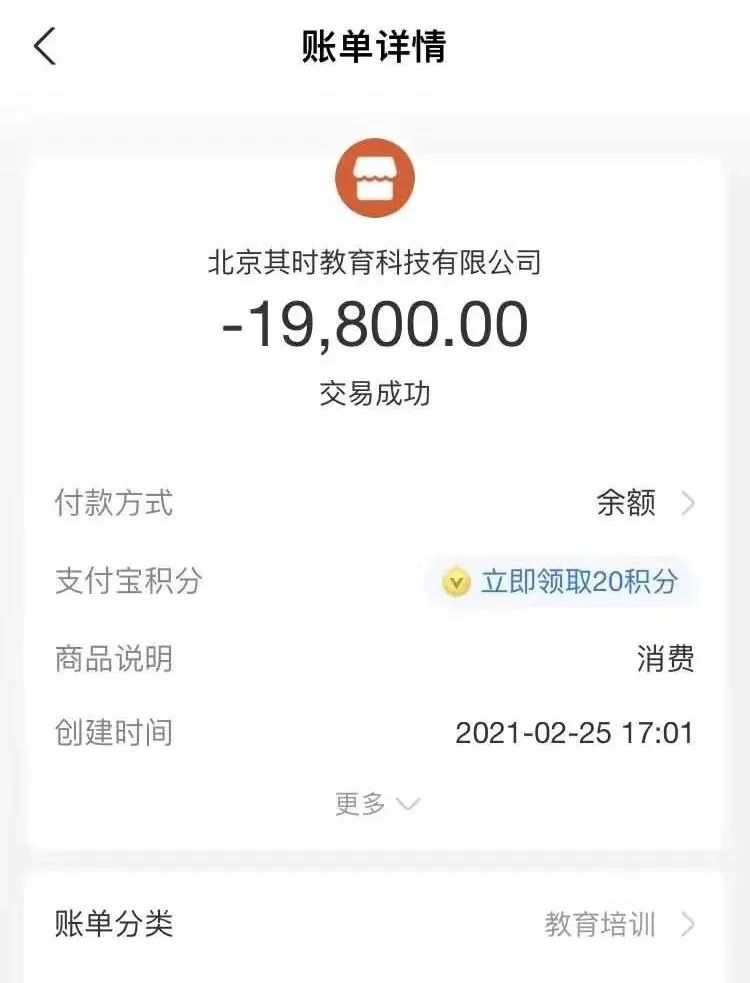The image size is (750, 983).
Task: Tap the back arrow to exit bill details
Action: pyautogui.click(x=44, y=46)
